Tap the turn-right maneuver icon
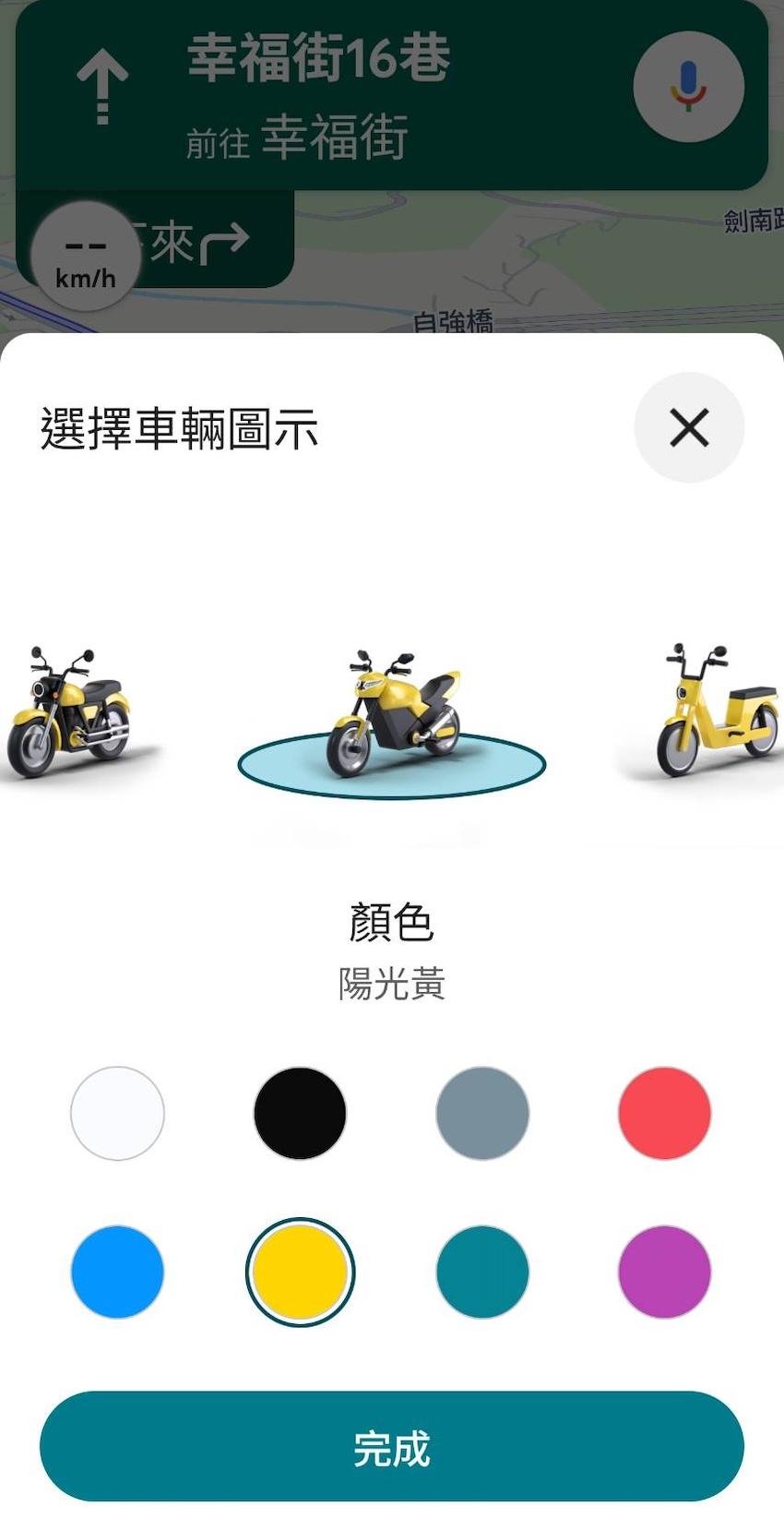The width and height of the screenshot is (784, 1530). point(224,240)
